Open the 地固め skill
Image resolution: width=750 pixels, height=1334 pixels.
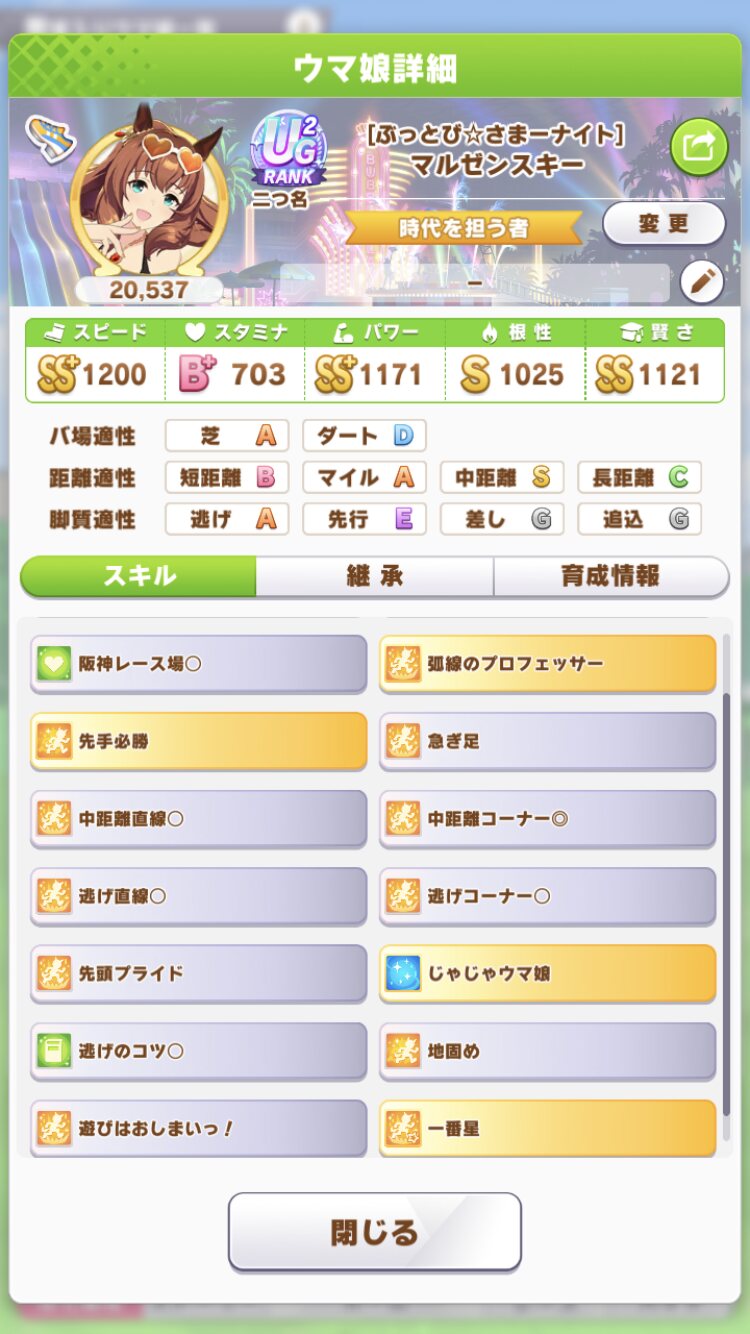click(547, 1051)
